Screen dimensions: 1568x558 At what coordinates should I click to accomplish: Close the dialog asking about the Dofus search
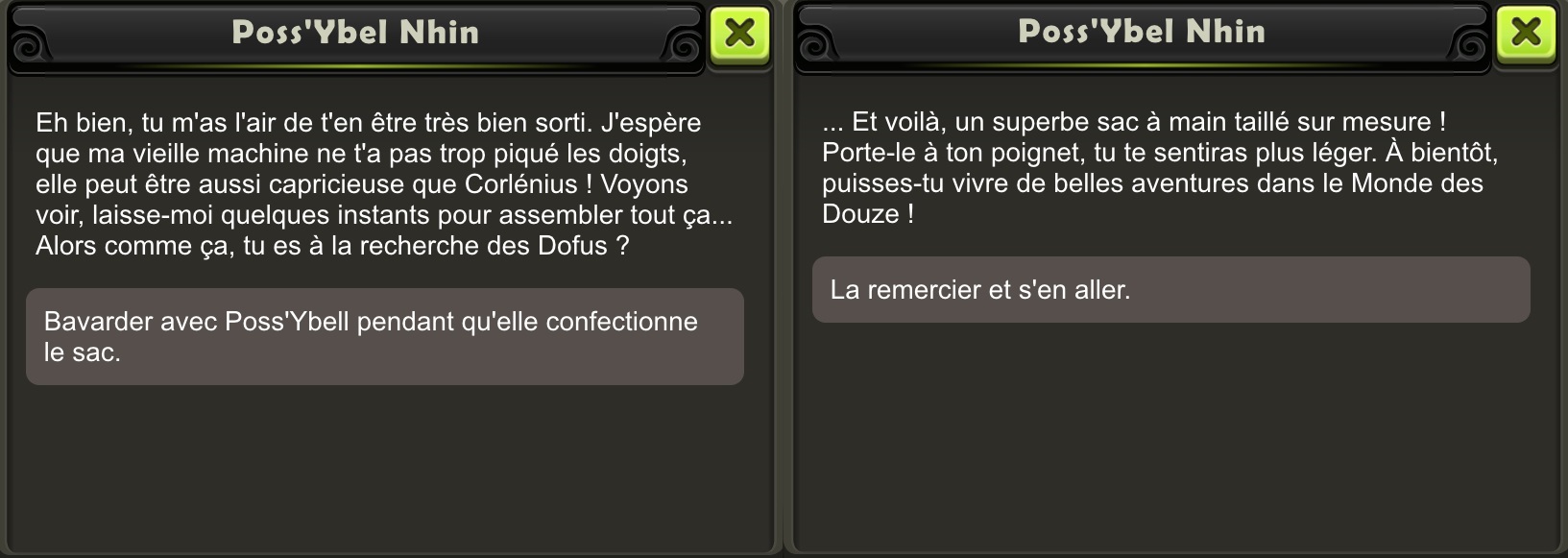coord(739,34)
